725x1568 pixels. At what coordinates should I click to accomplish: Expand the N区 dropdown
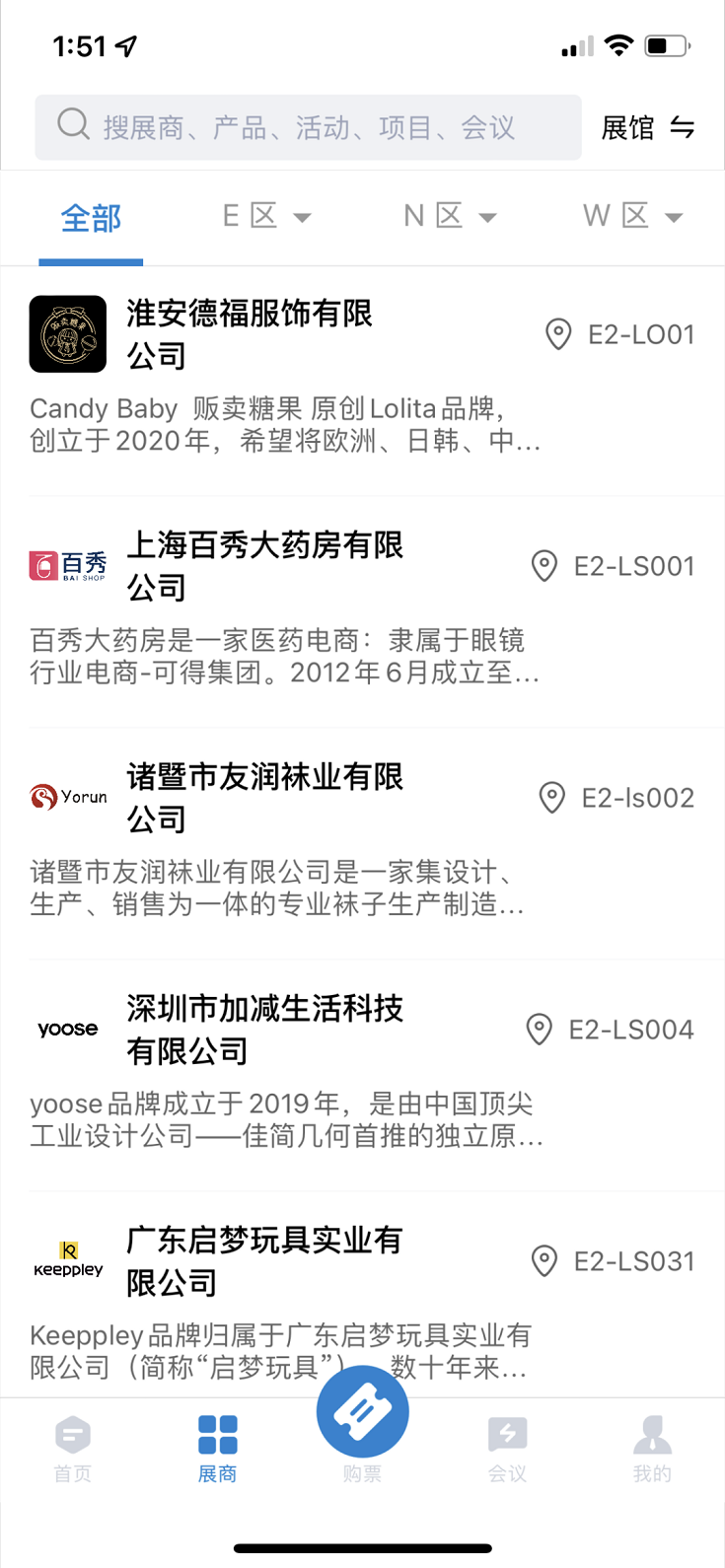pyautogui.click(x=450, y=216)
